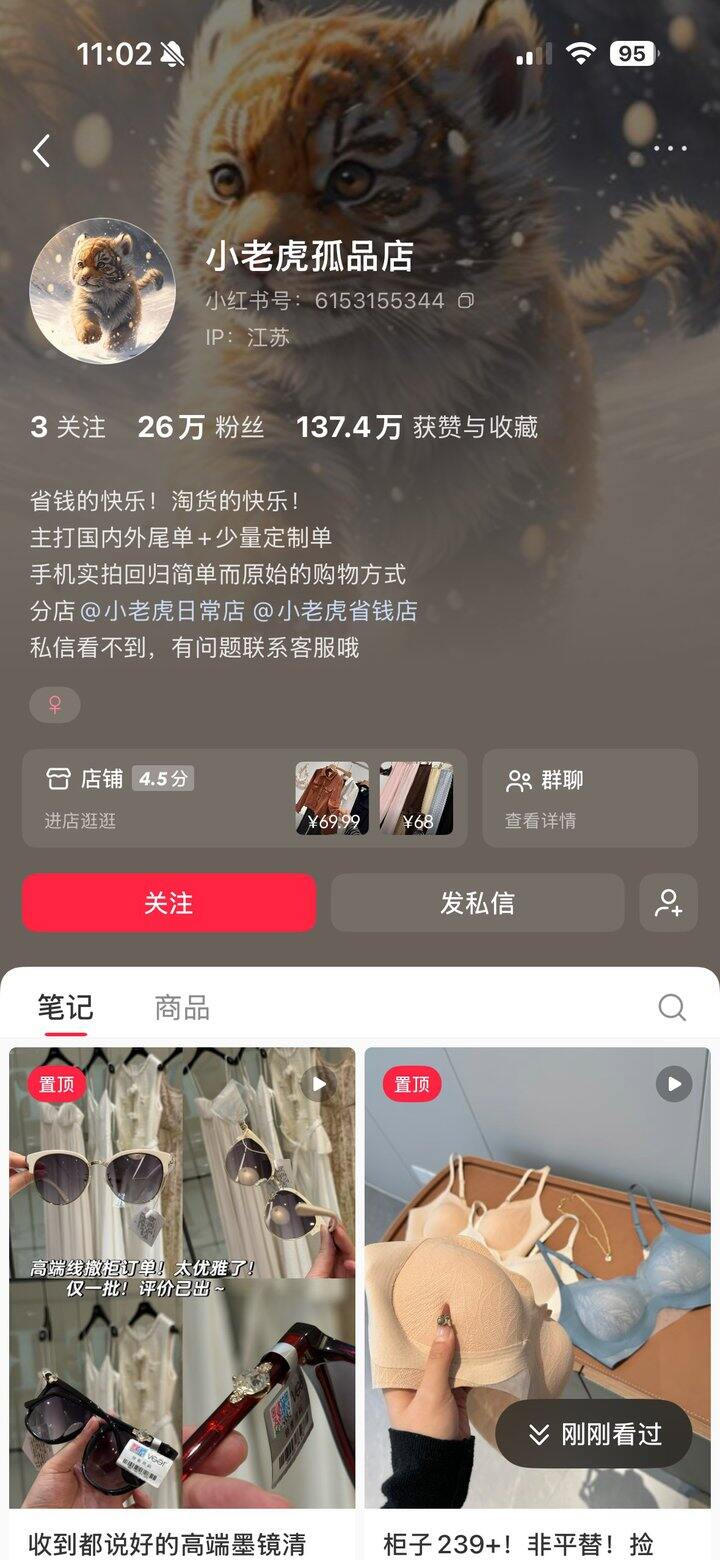Open the 137.4万 获赞与收藏 stats

coord(417,427)
